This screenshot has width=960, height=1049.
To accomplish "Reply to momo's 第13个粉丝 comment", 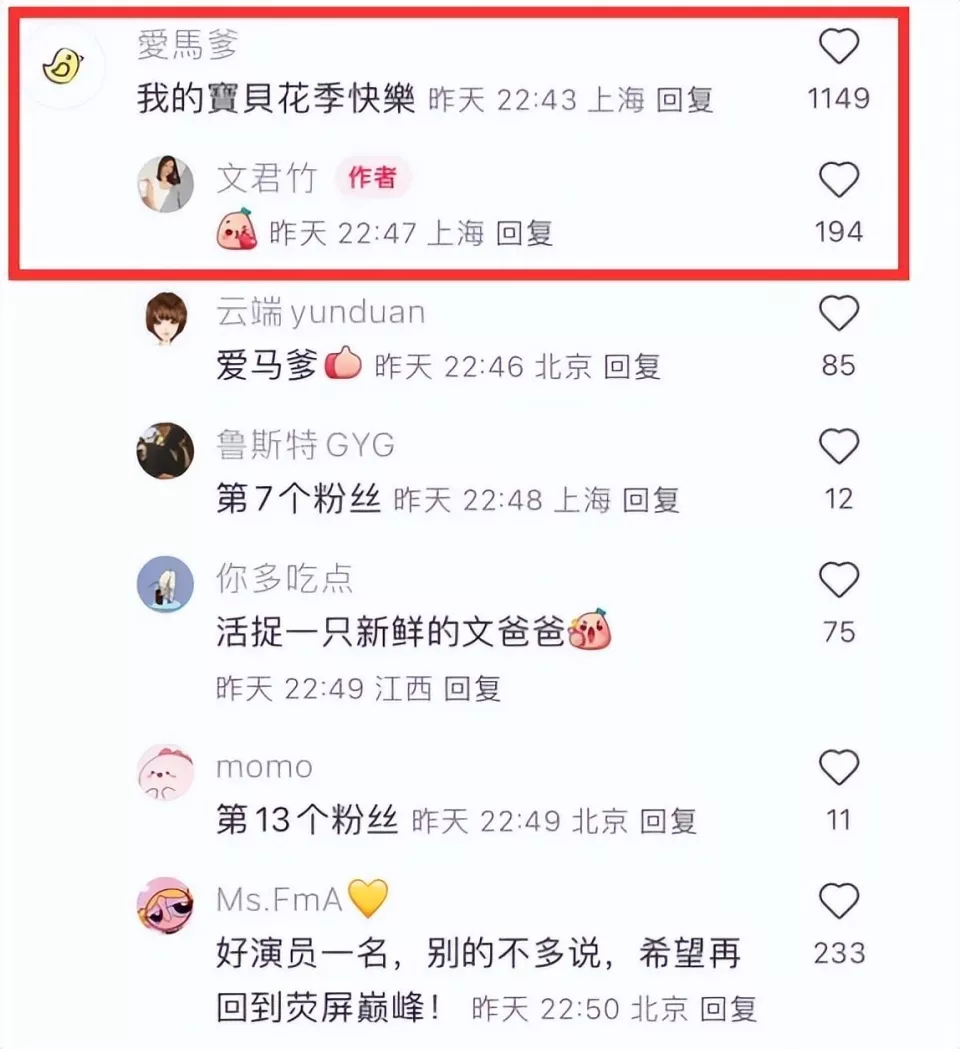I will pyautogui.click(x=668, y=822).
